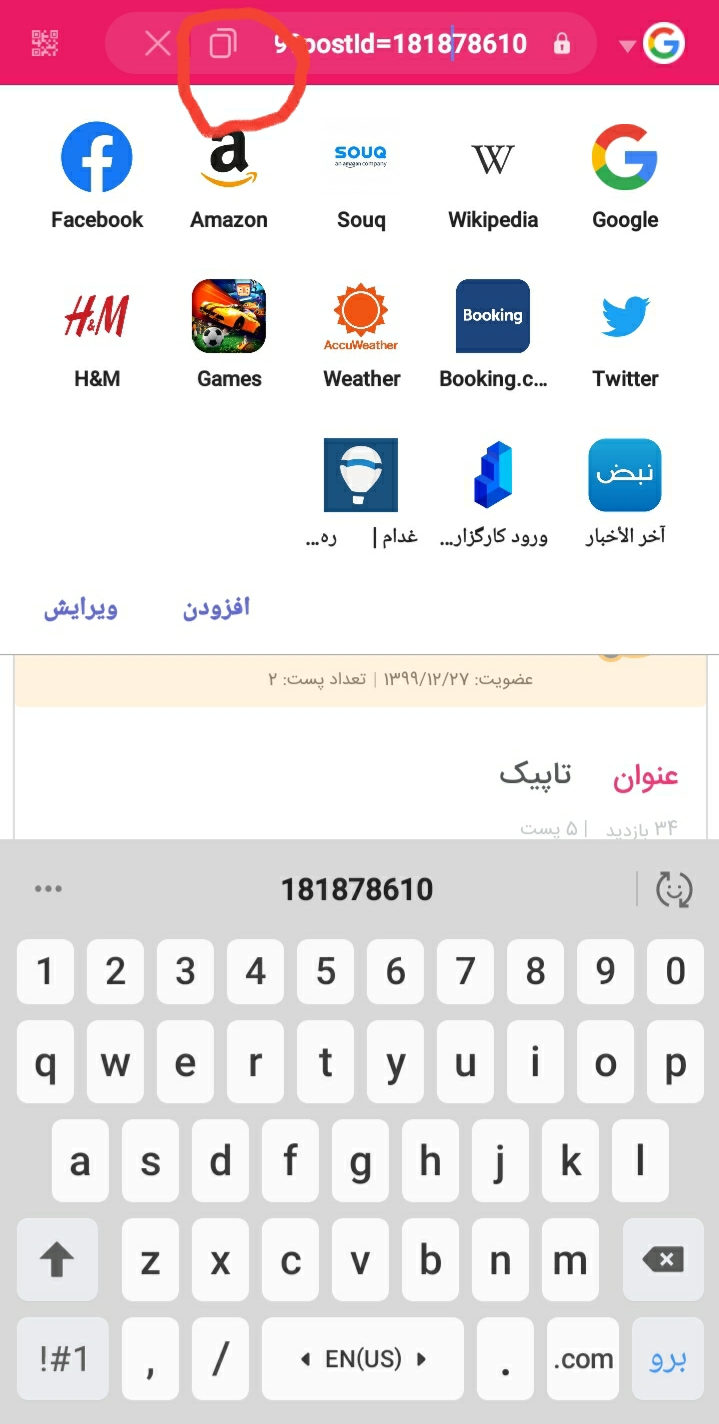719x1424 pixels.
Task: Open the Games shortcut
Action: (229, 317)
